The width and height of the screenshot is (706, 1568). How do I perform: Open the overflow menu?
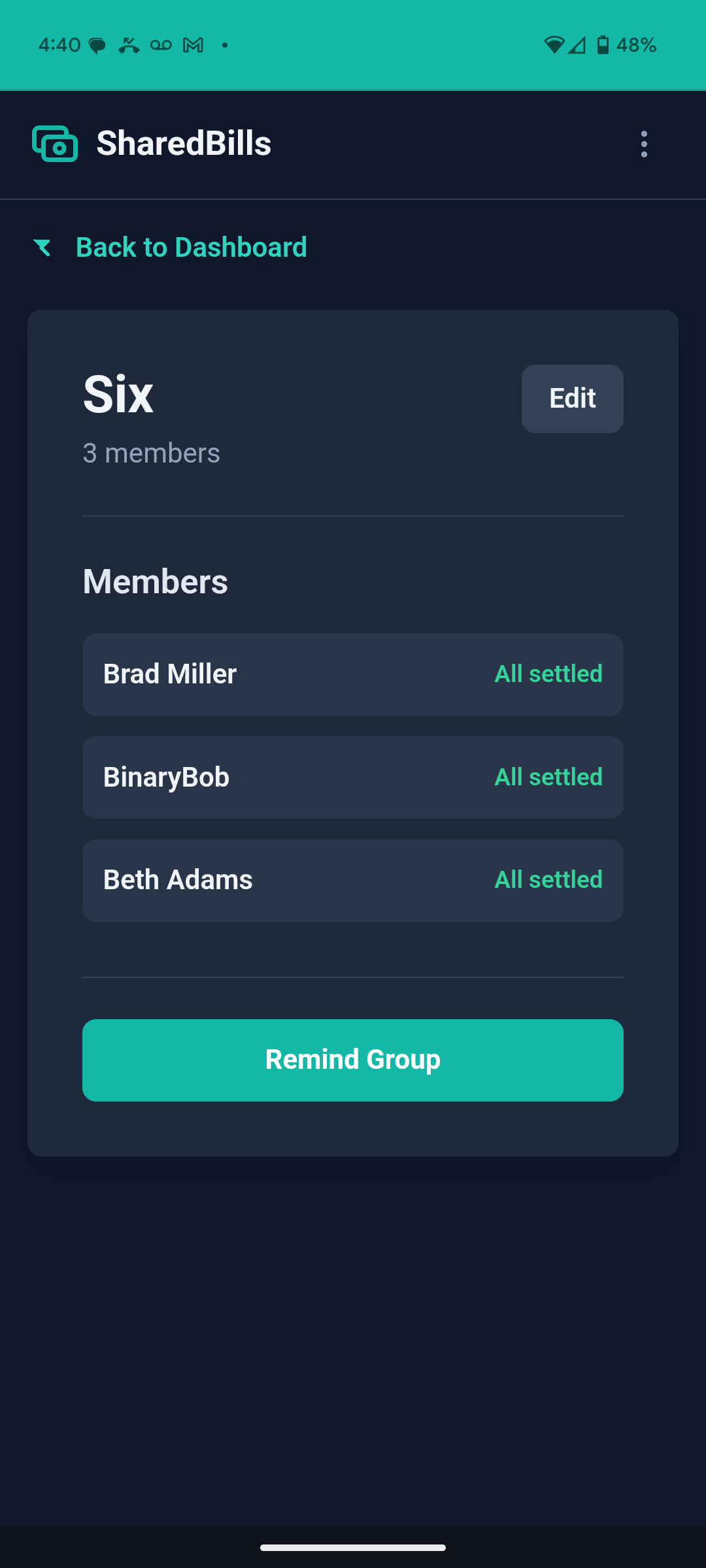click(644, 144)
